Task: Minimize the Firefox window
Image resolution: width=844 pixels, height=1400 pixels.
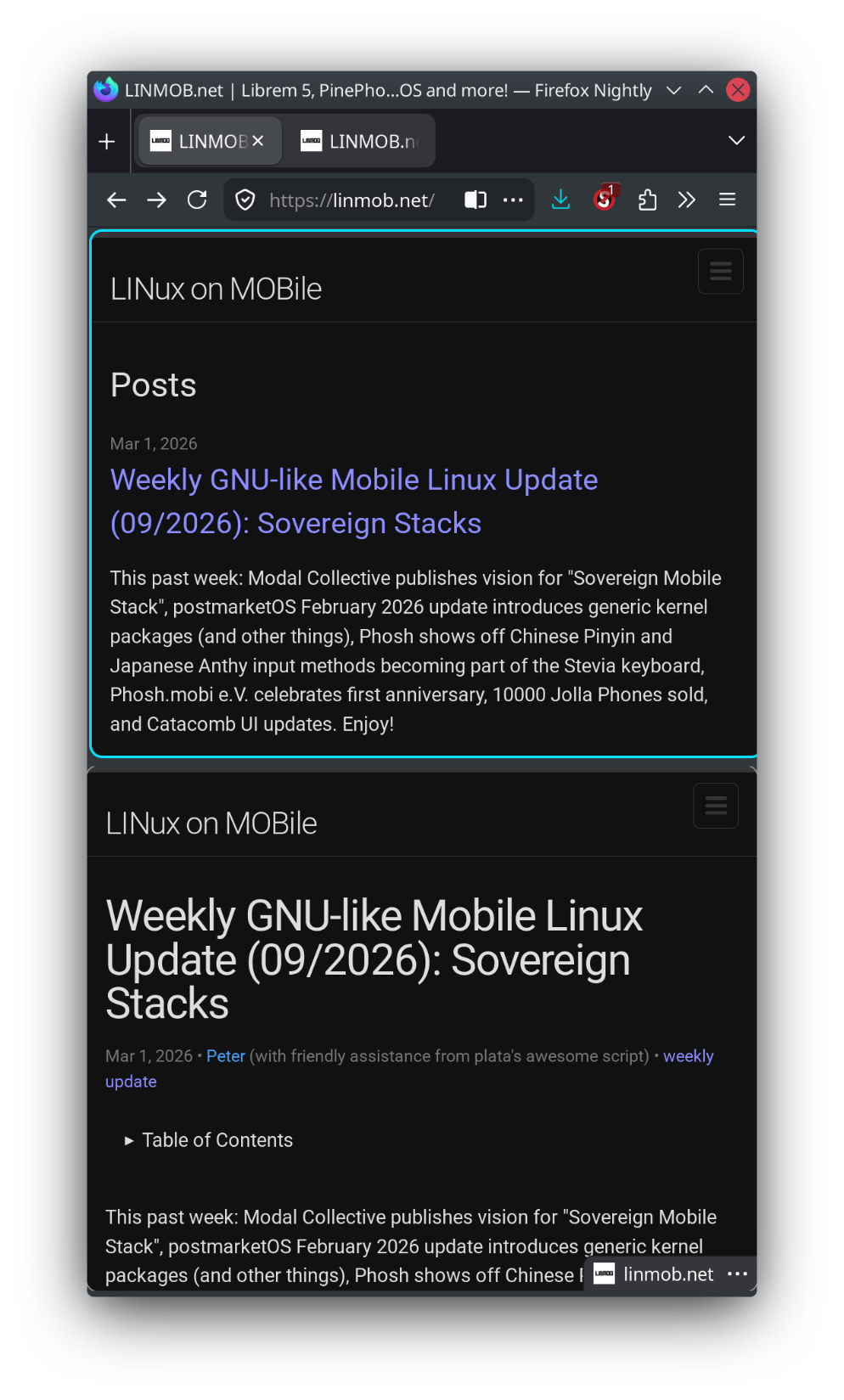Action: click(x=674, y=90)
